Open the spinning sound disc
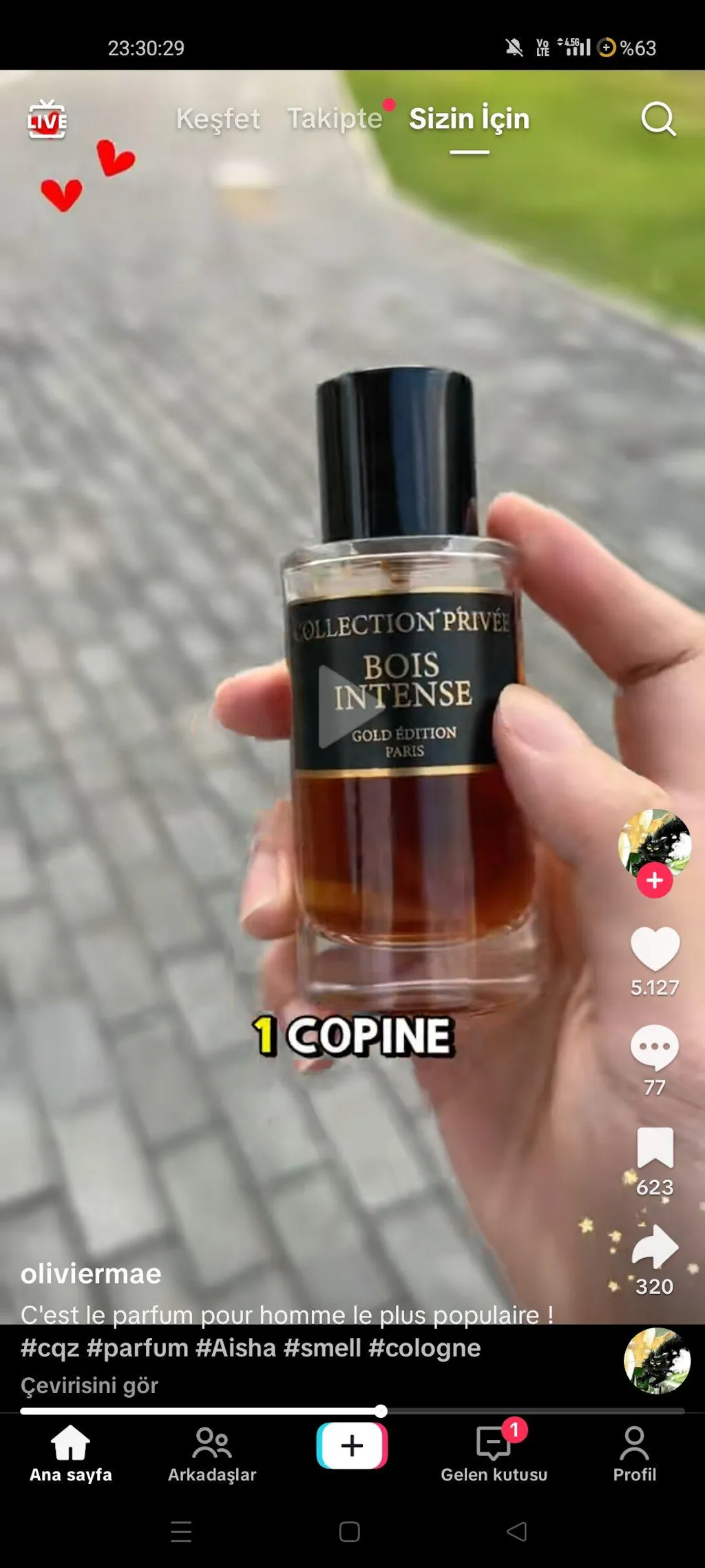705x1568 pixels. pyautogui.click(x=657, y=1361)
